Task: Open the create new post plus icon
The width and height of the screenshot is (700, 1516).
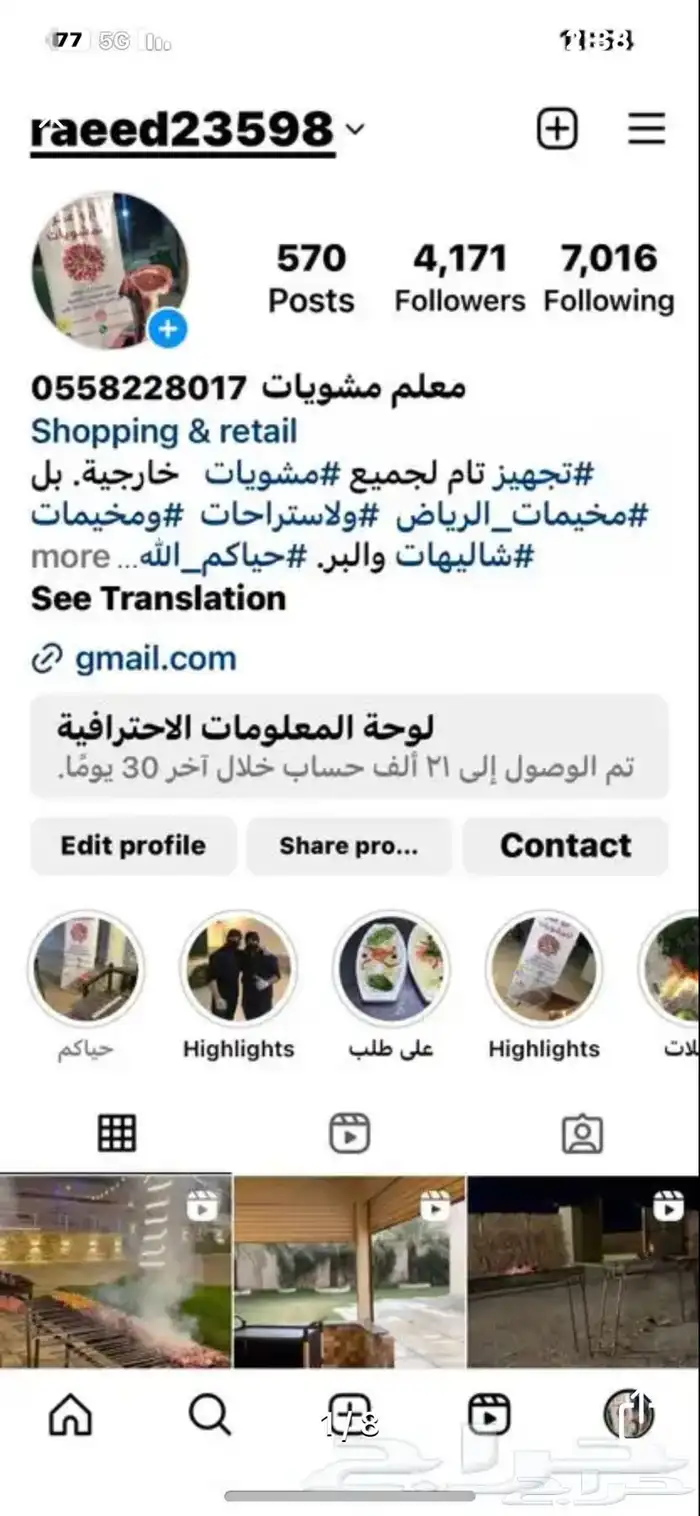Action: 557,130
